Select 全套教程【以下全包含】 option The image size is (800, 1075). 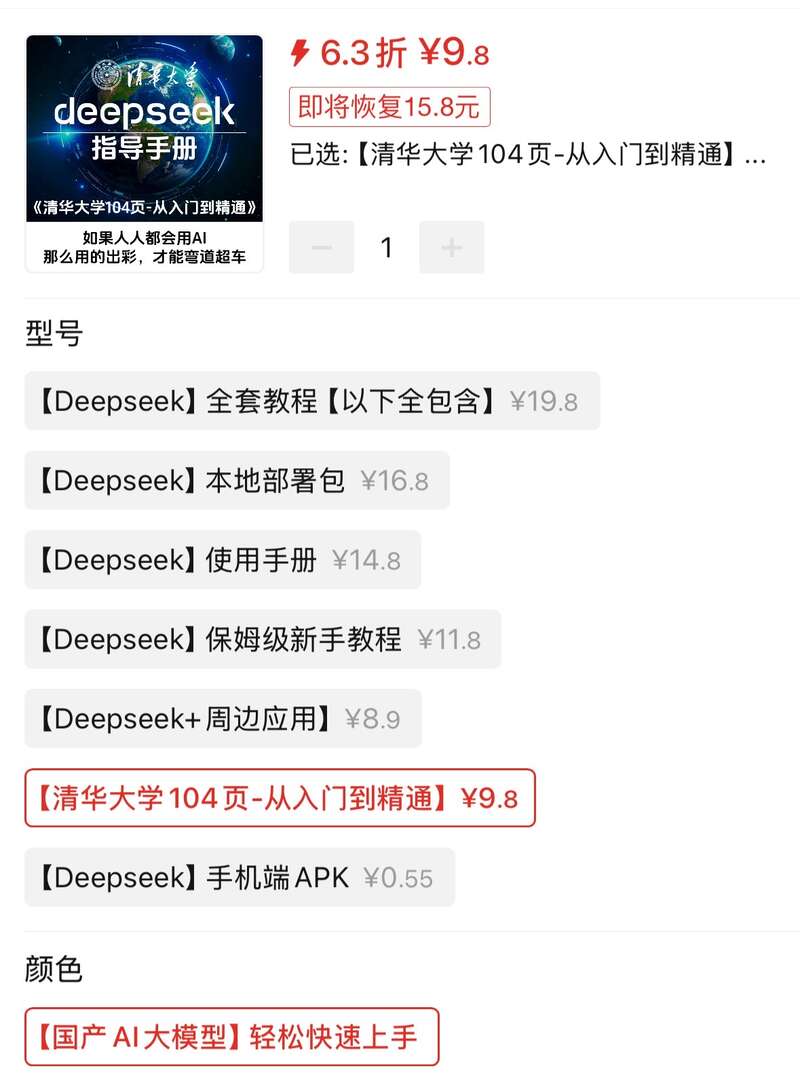(311, 401)
